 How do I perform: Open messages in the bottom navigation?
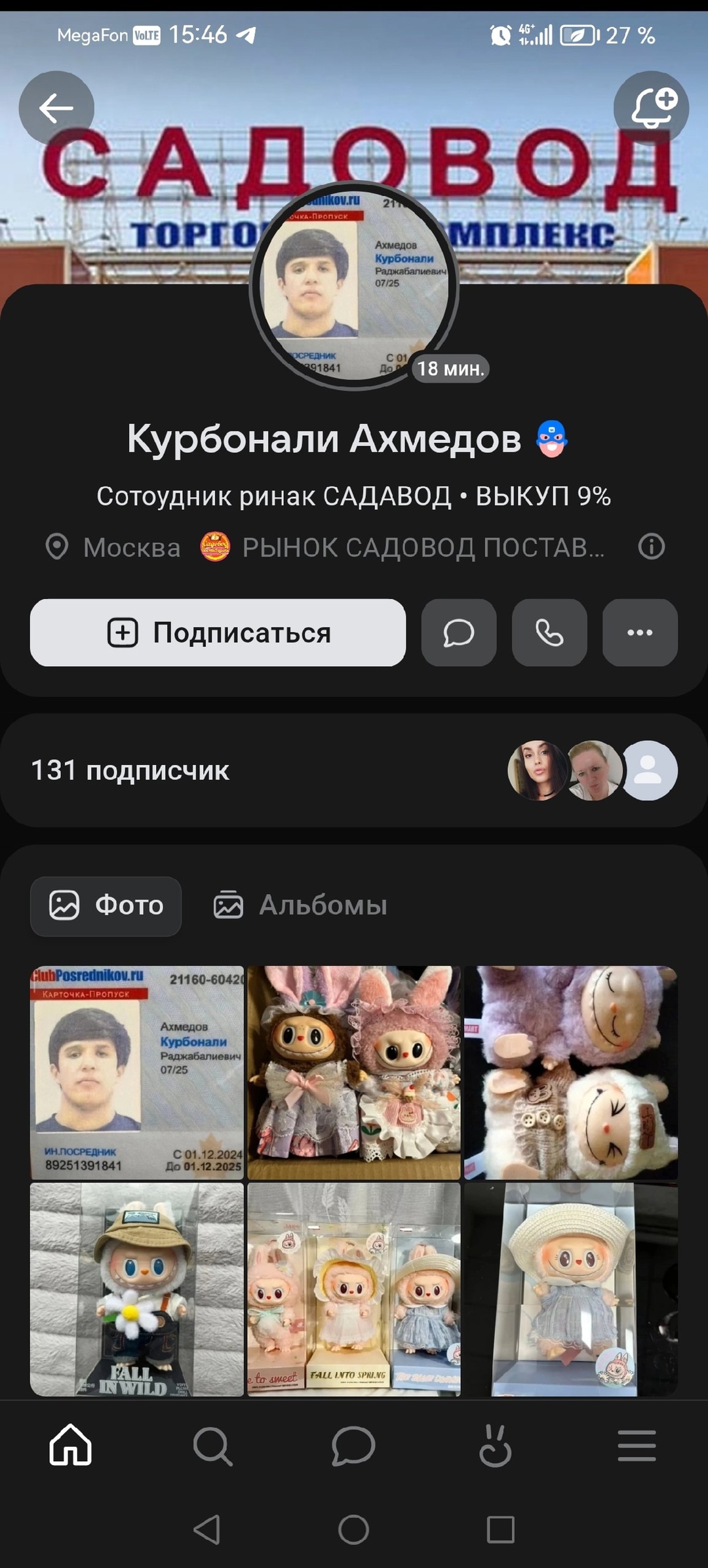click(x=354, y=1446)
